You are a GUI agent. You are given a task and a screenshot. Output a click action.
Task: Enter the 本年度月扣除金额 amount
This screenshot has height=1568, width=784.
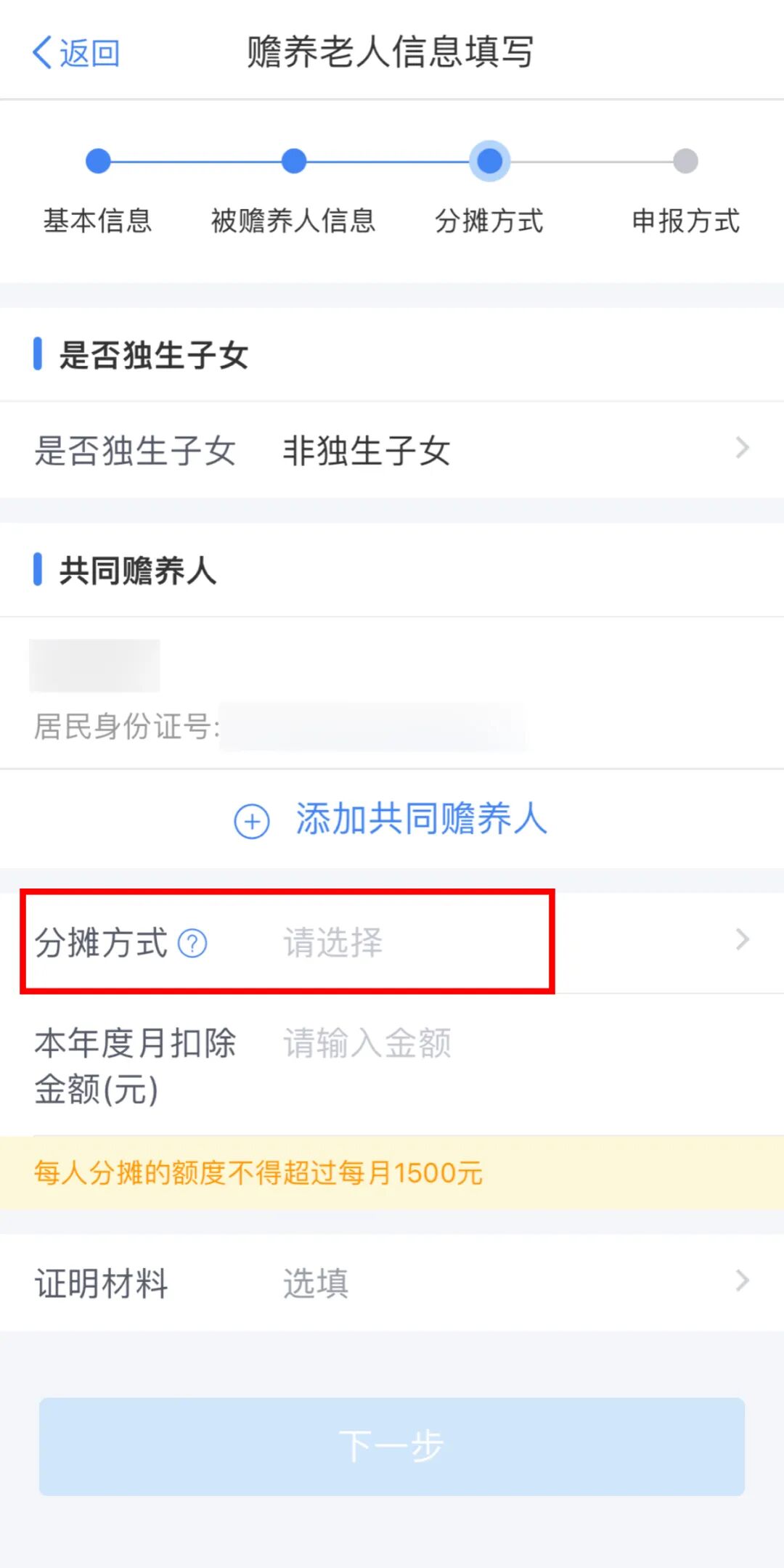(508, 1044)
